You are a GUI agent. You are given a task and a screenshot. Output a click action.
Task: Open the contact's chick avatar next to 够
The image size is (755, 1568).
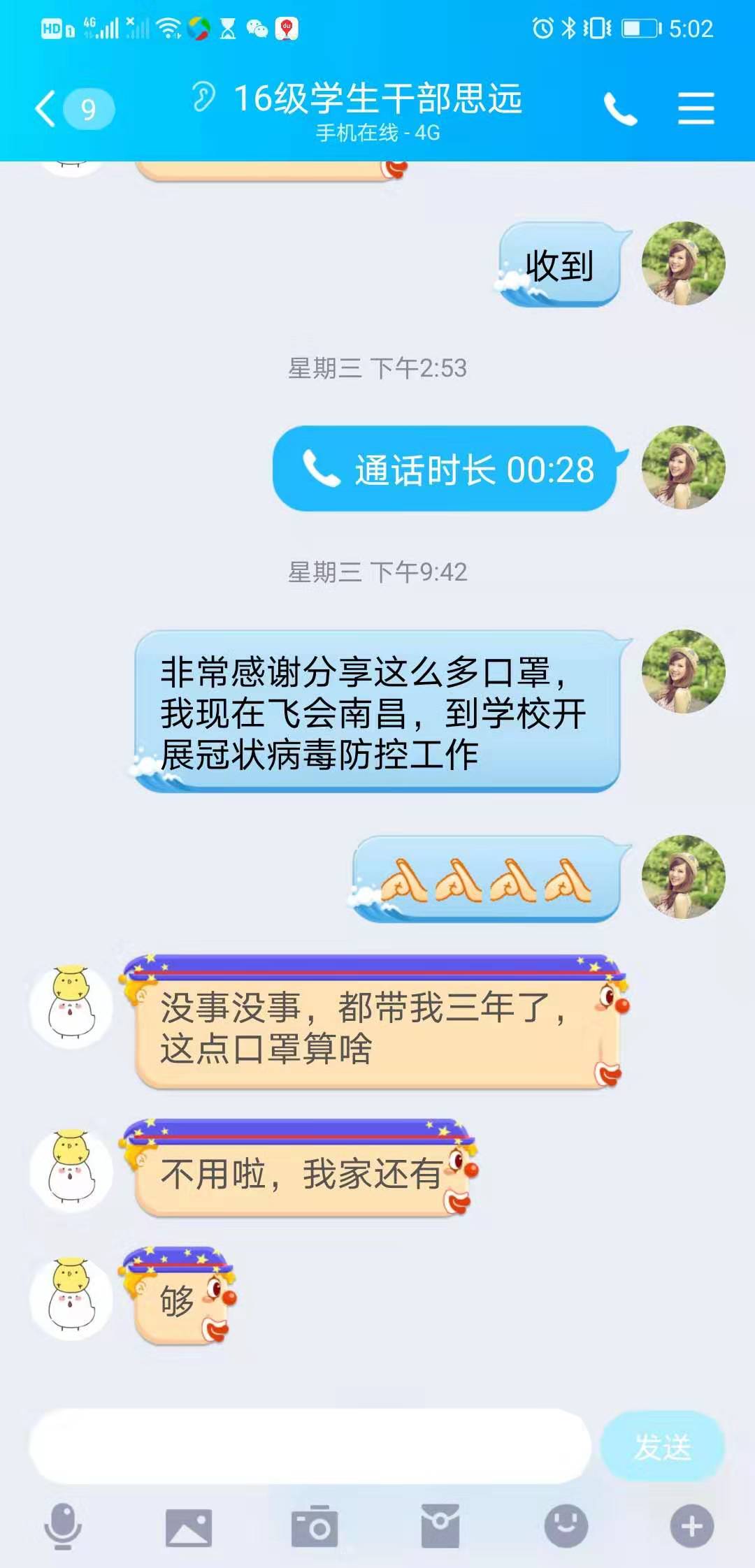tap(71, 1297)
